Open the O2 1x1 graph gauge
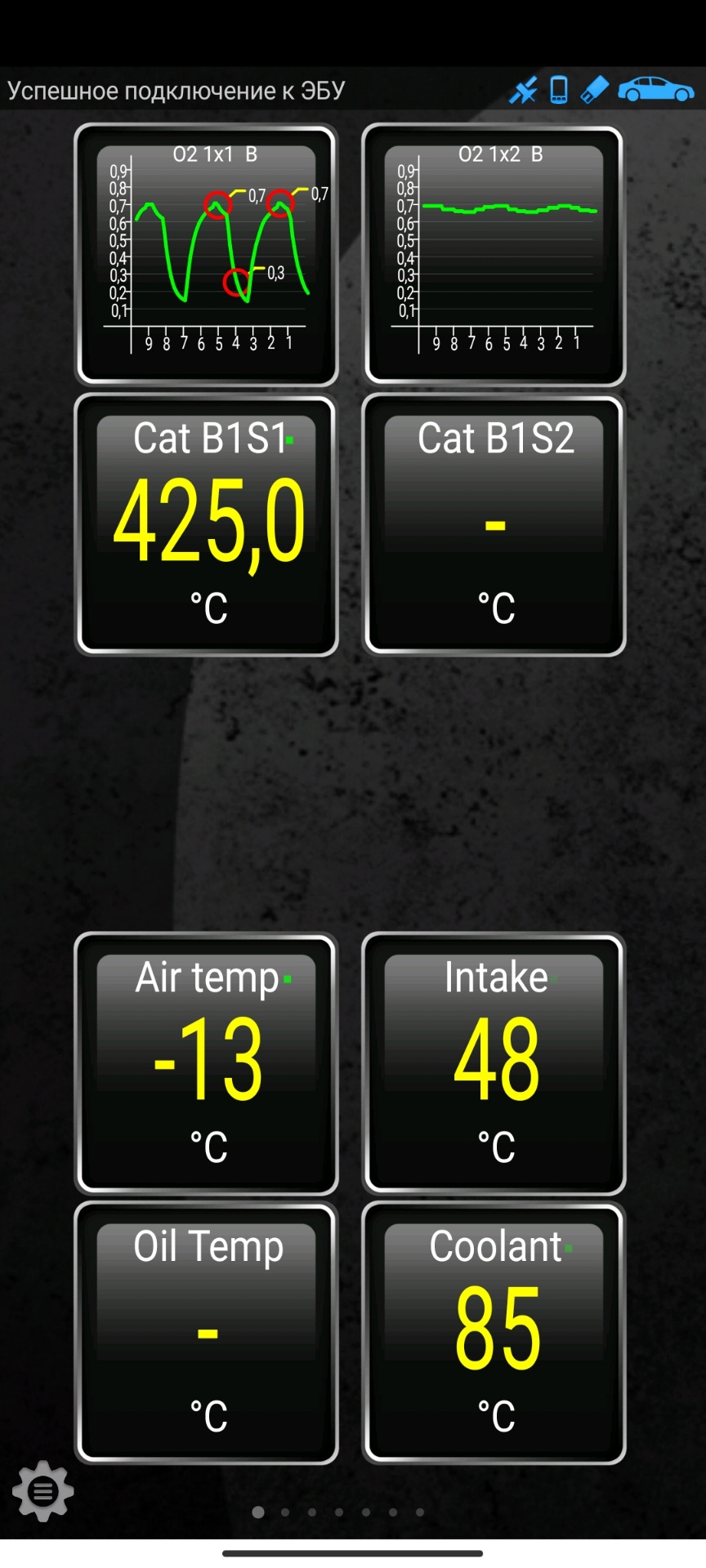This screenshot has width=706, height=1568. click(207, 255)
